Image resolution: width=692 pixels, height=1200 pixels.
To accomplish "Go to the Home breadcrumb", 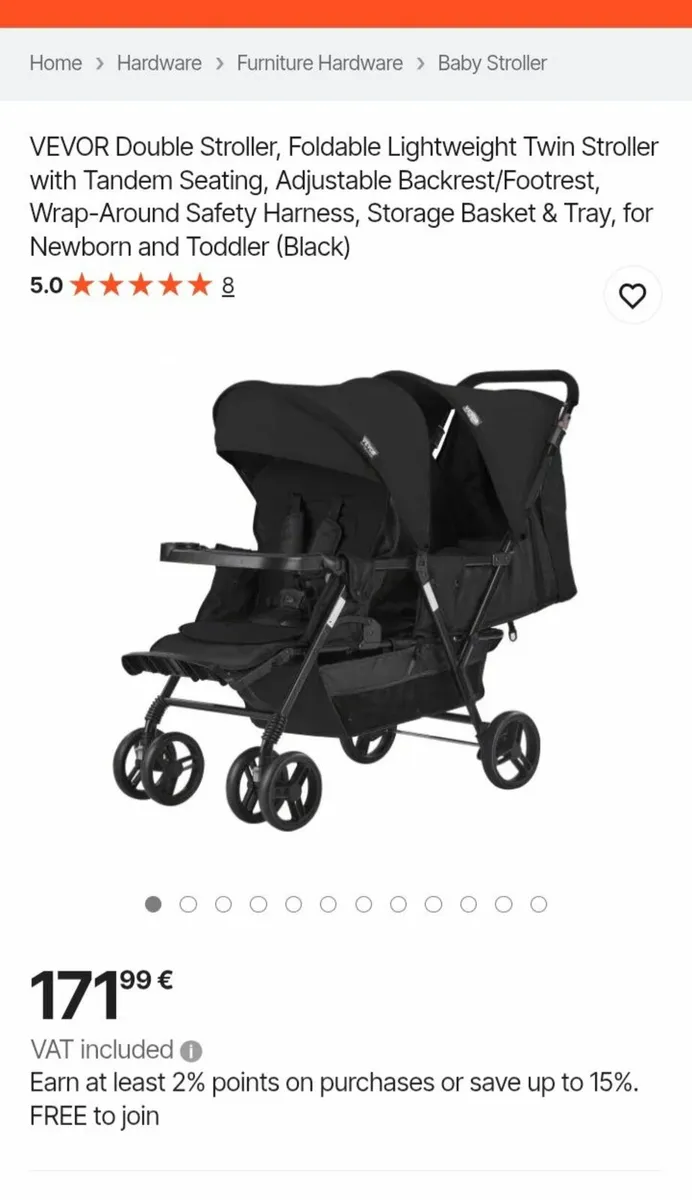I will [56, 63].
